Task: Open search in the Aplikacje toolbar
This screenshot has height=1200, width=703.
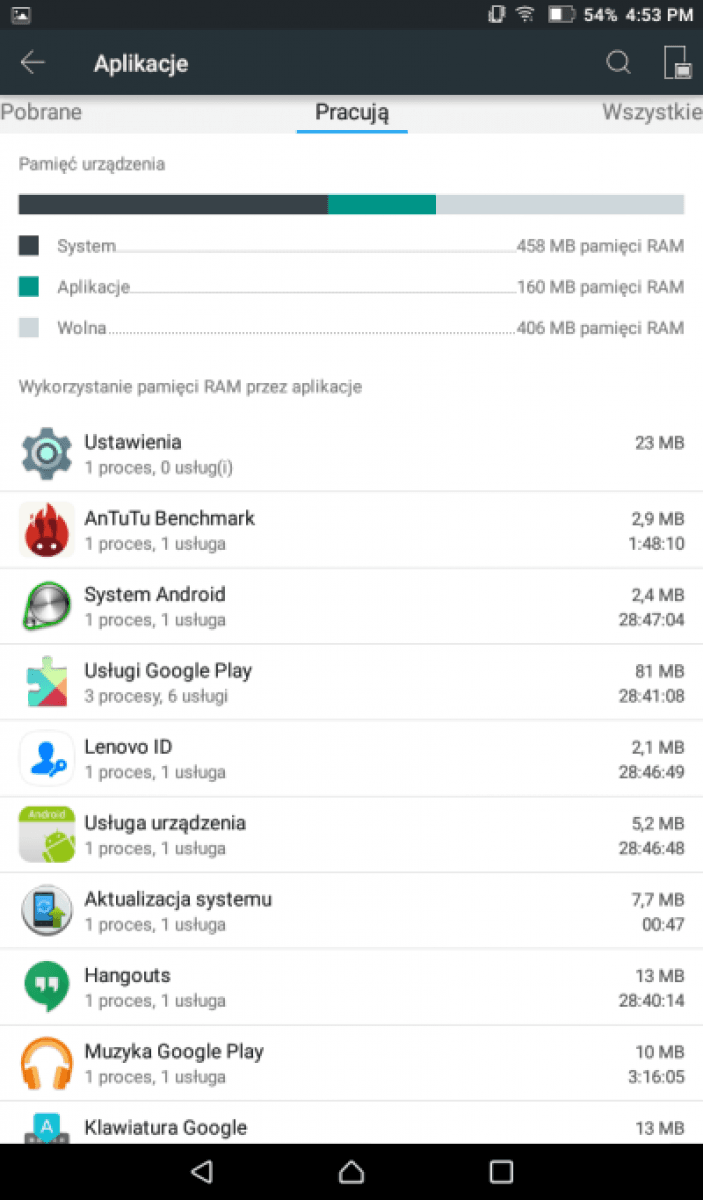Action: point(619,63)
